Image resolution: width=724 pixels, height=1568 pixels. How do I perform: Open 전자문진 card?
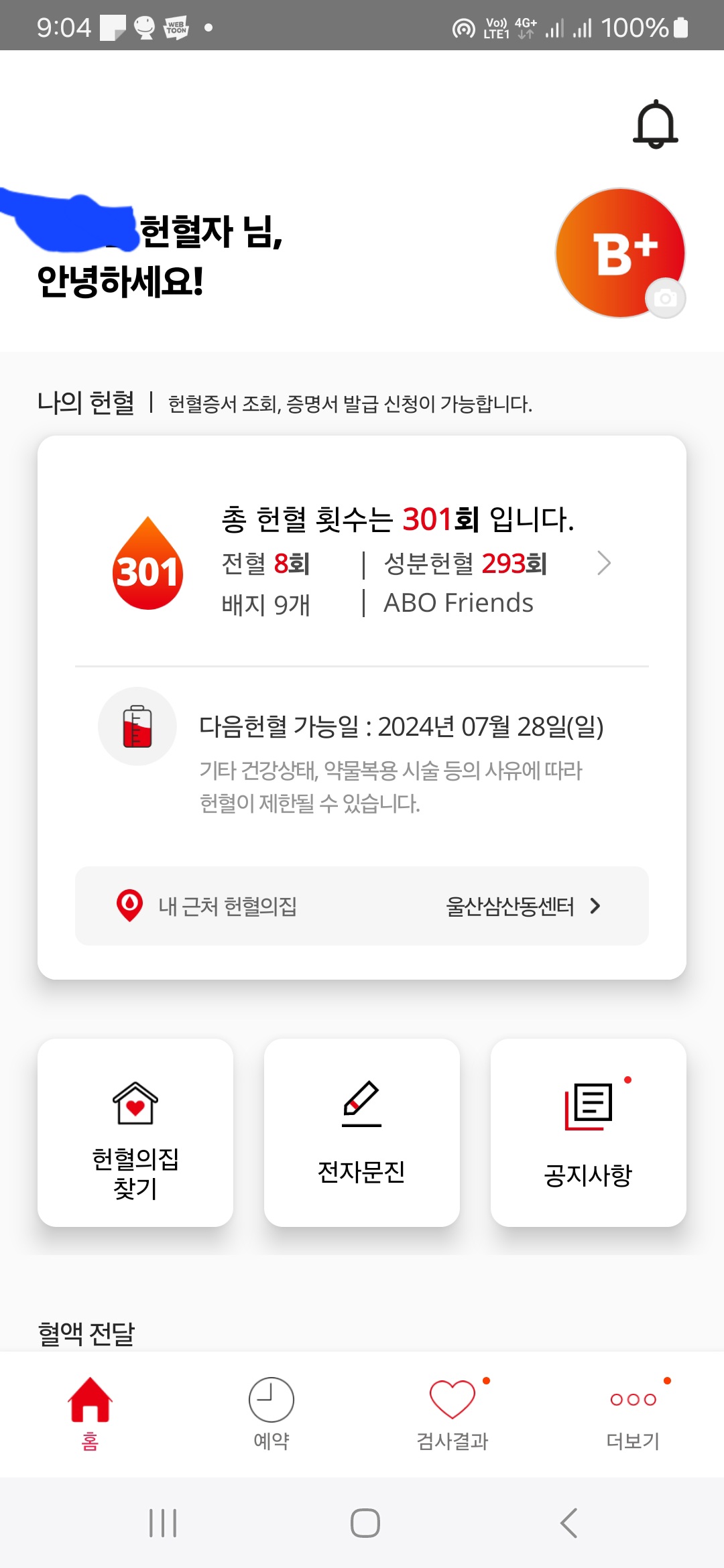(x=362, y=1132)
